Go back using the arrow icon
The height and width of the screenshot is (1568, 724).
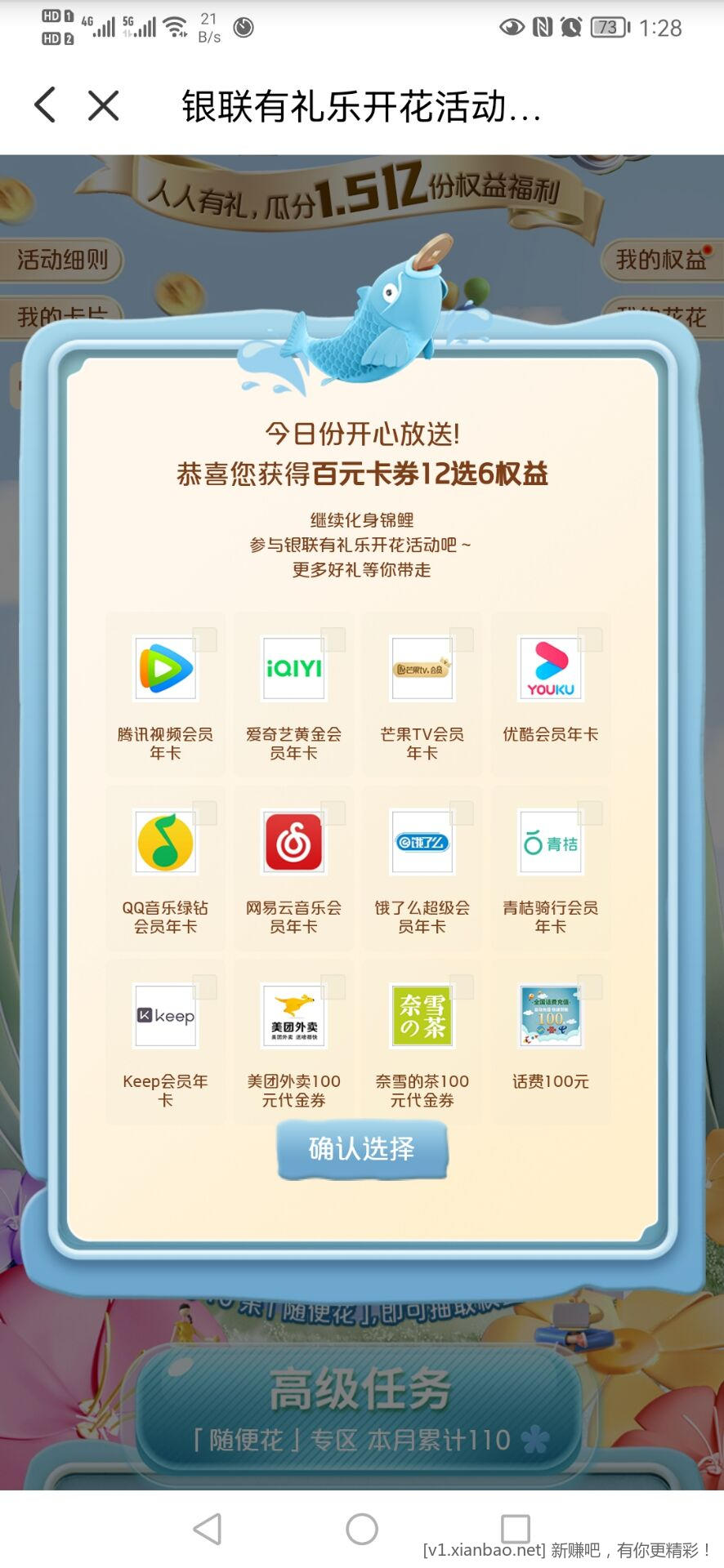[x=46, y=105]
